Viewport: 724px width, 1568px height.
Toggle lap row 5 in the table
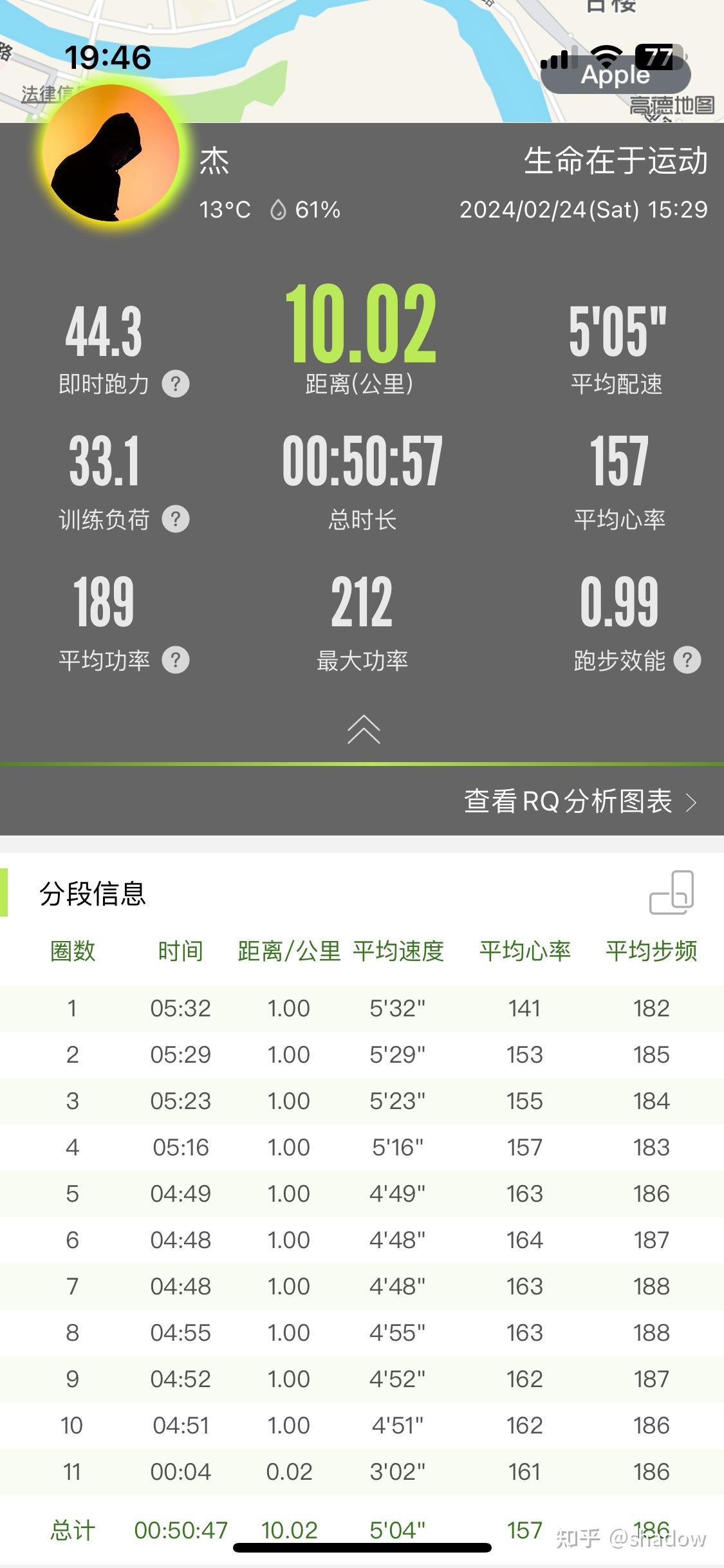point(362,1194)
